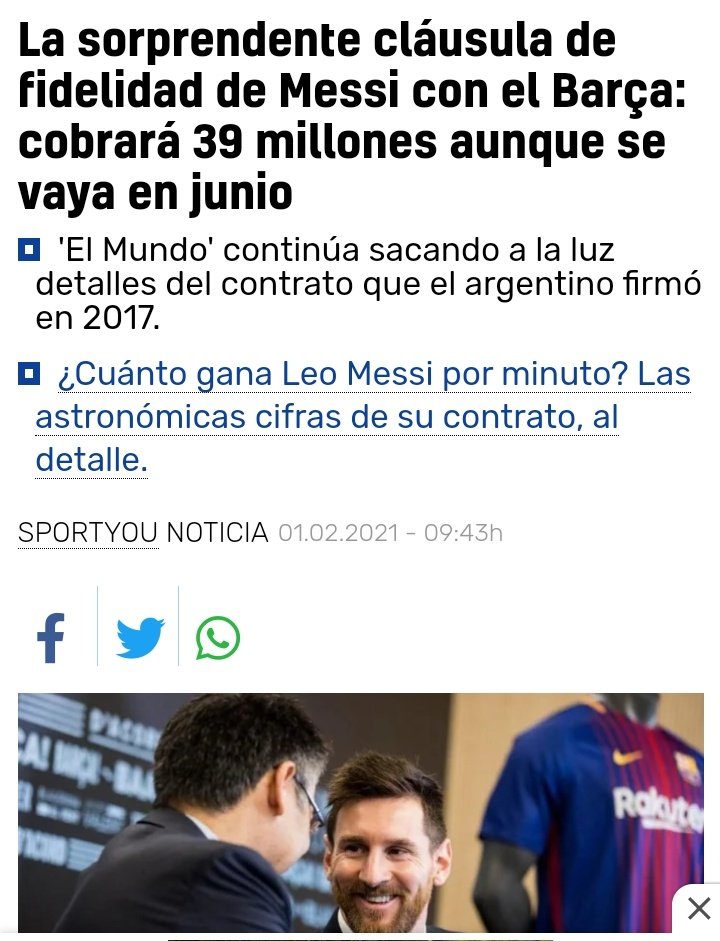The height and width of the screenshot is (941, 720).
Task: Share this article via WhatsApp
Action: pyautogui.click(x=218, y=638)
